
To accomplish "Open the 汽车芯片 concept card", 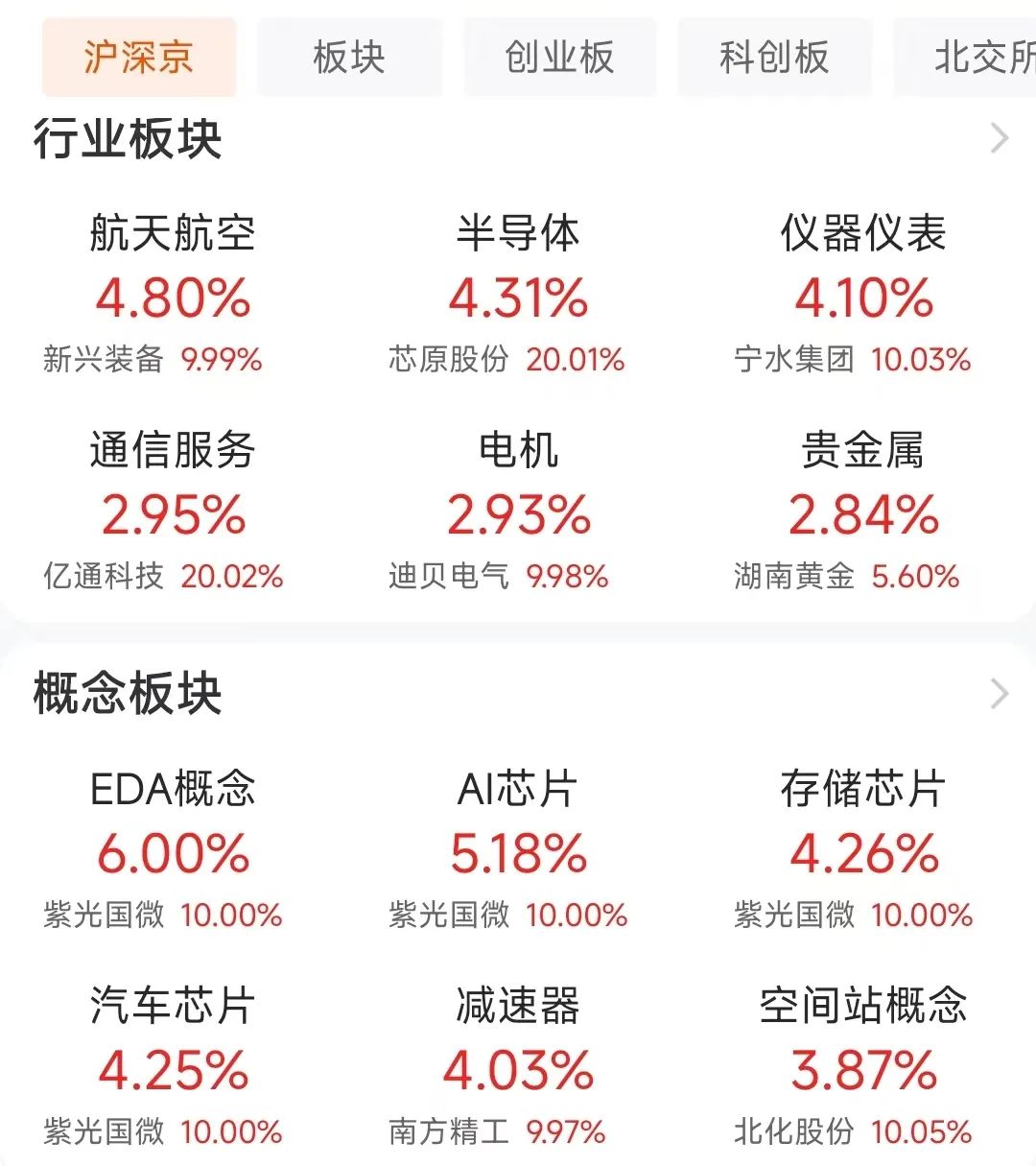I will [173, 1068].
